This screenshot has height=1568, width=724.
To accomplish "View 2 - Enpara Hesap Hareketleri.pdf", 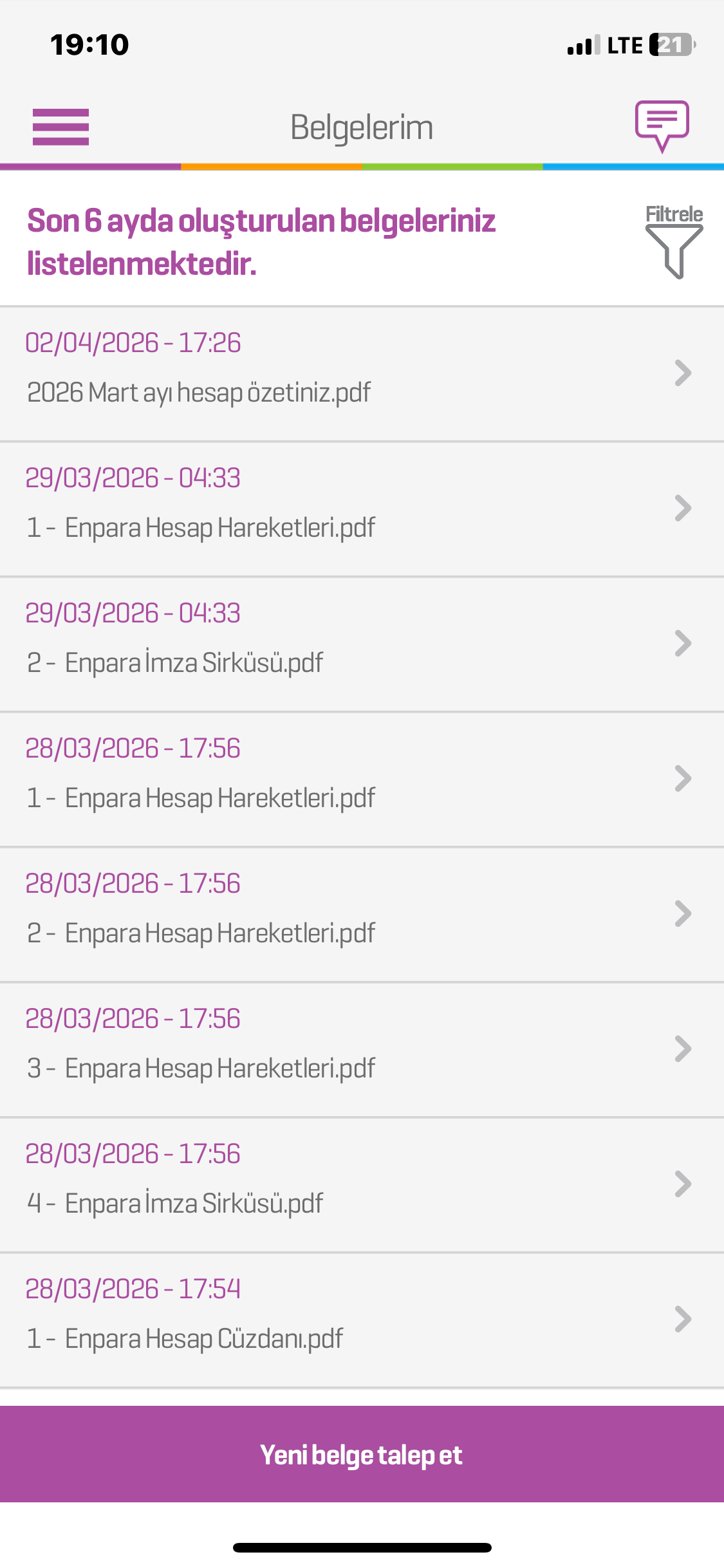I will click(x=362, y=915).
